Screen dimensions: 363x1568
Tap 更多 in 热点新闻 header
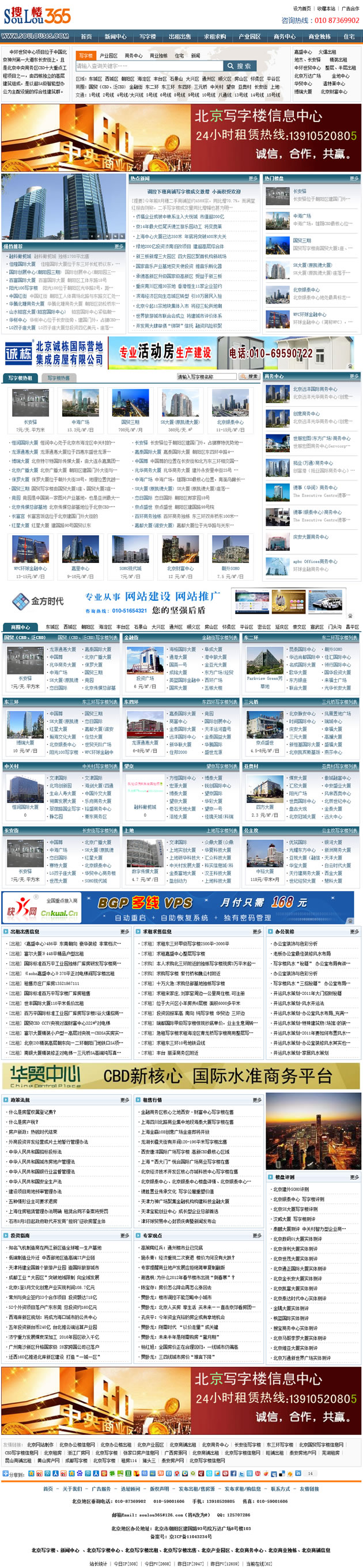253,179
